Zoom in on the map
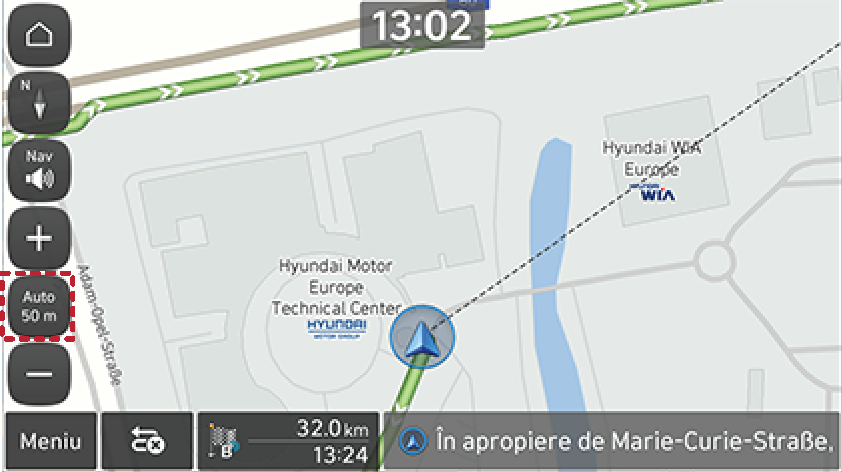Image resolution: width=842 pixels, height=472 pixels. click(39, 238)
